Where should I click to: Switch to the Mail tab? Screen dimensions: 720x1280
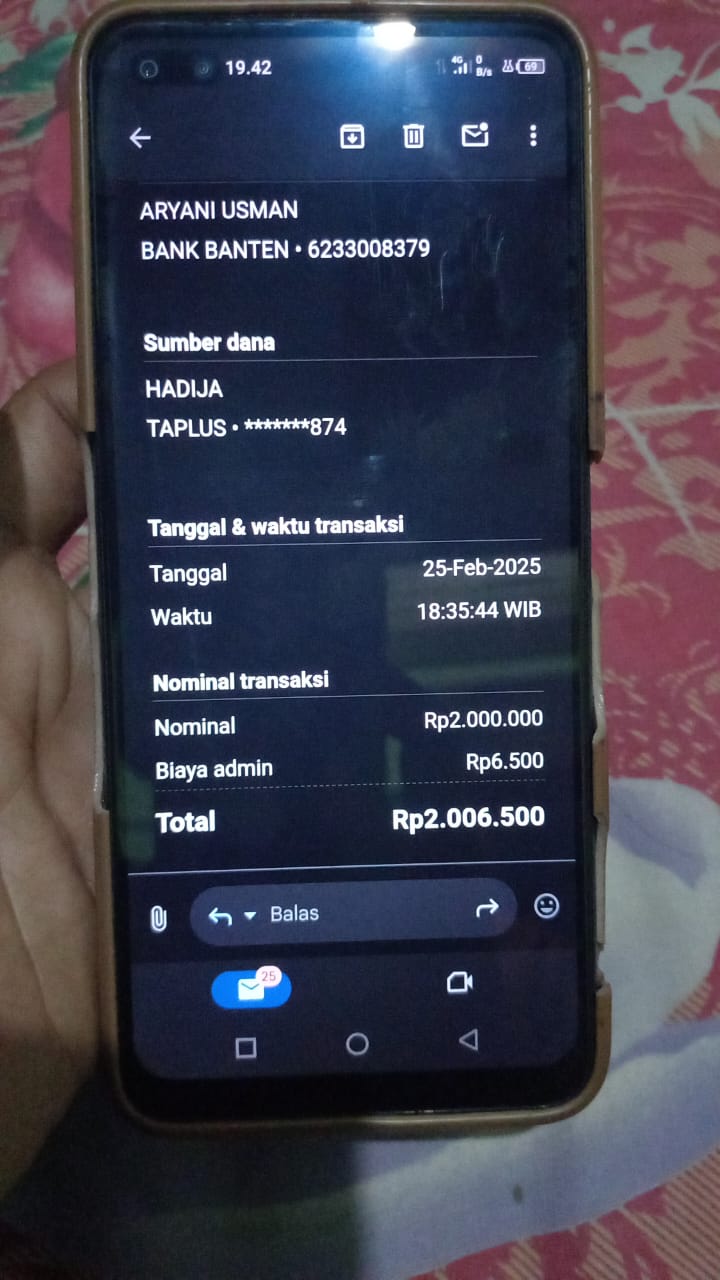[x=251, y=989]
